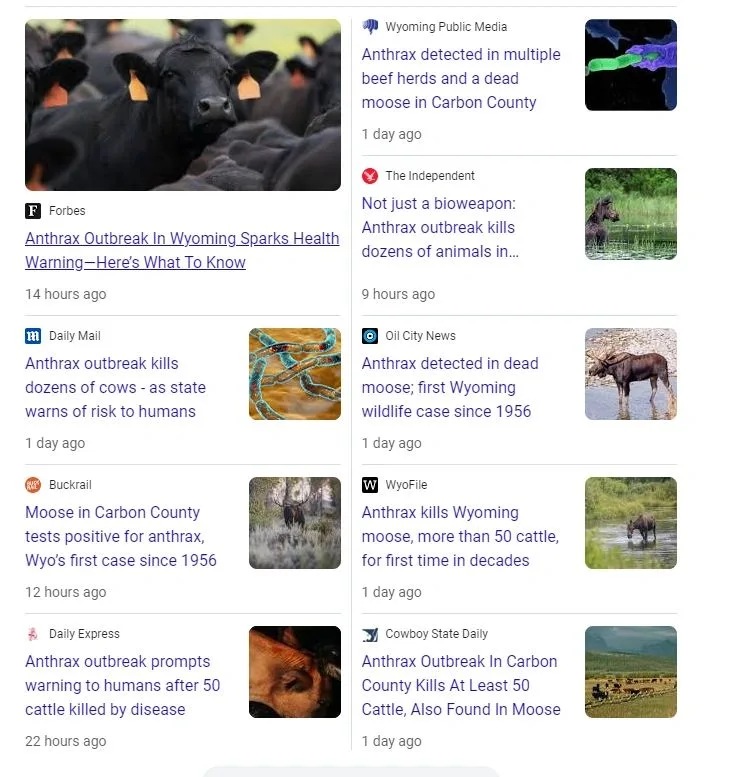Viewport: 739px width, 777px height.
Task: Open Buckrail's Moose in Carbon County story
Action: pos(121,536)
